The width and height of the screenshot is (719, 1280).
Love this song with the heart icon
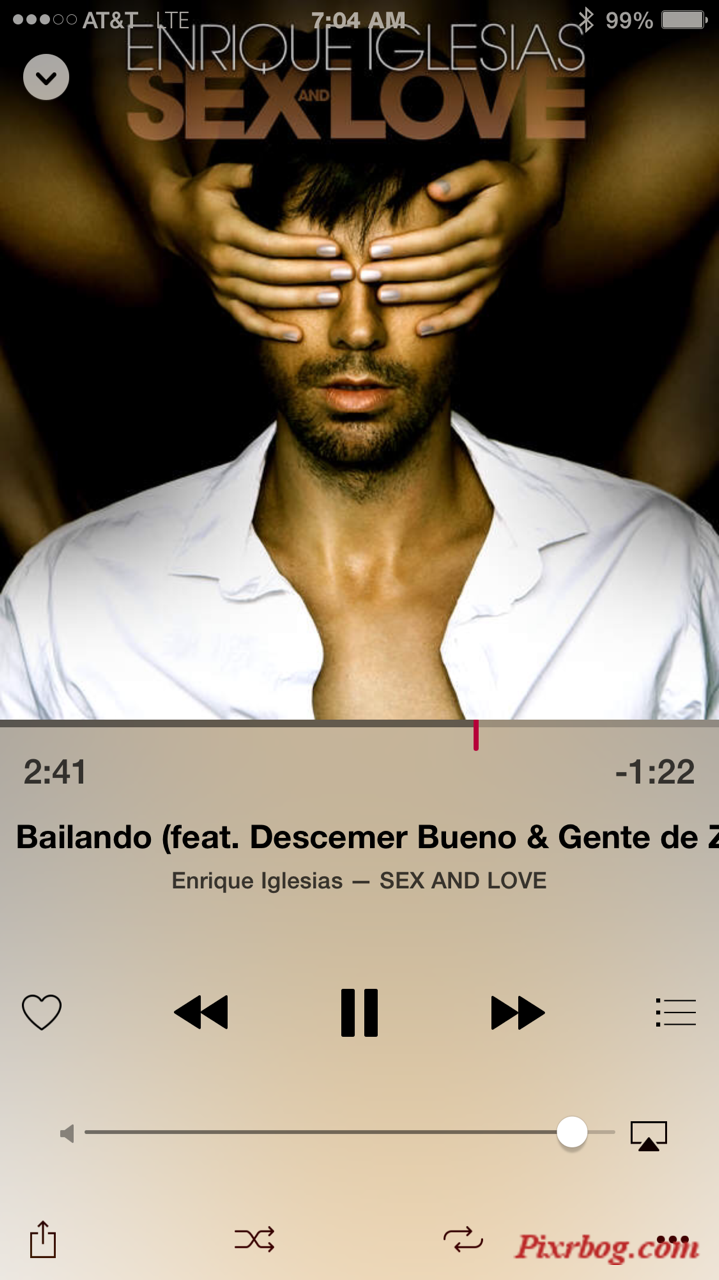tap(42, 1012)
